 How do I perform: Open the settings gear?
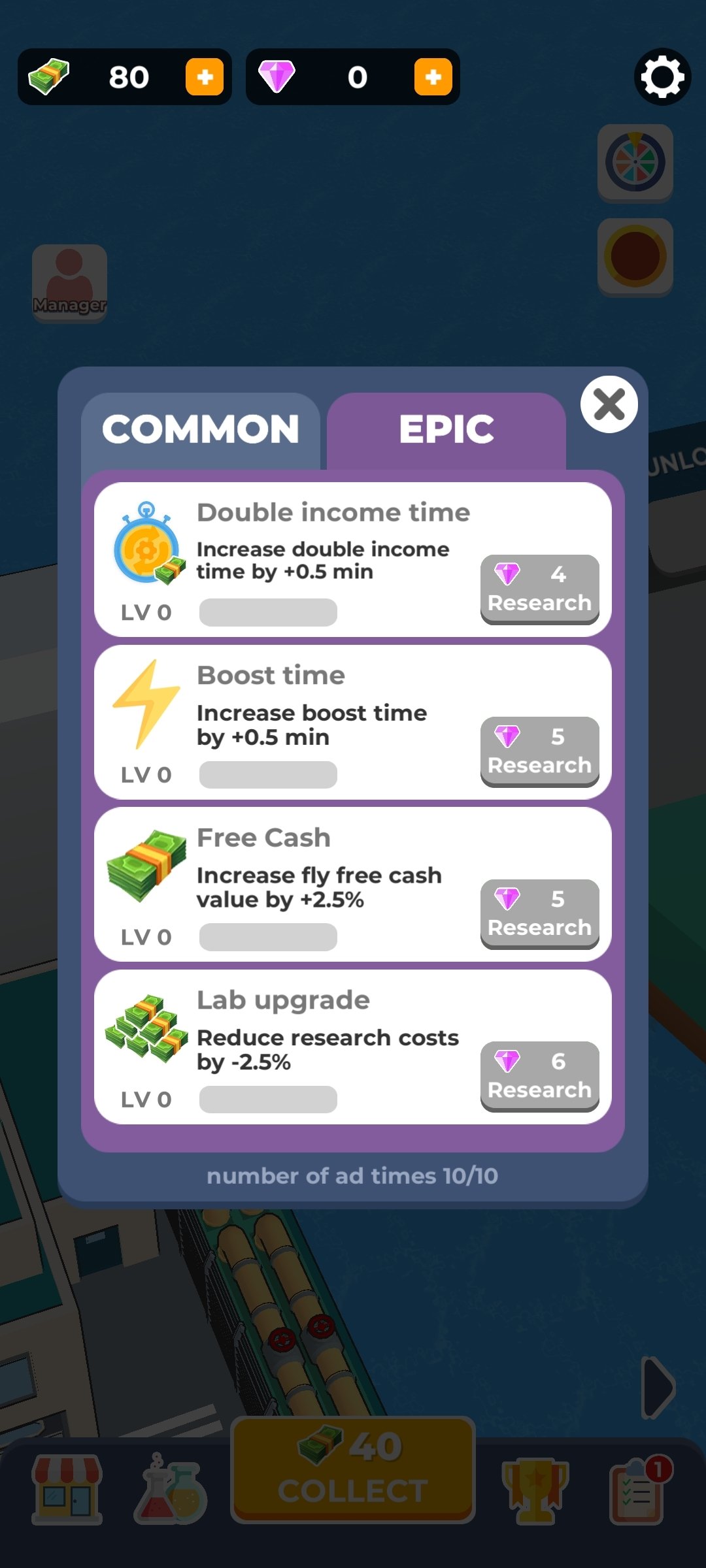(663, 77)
